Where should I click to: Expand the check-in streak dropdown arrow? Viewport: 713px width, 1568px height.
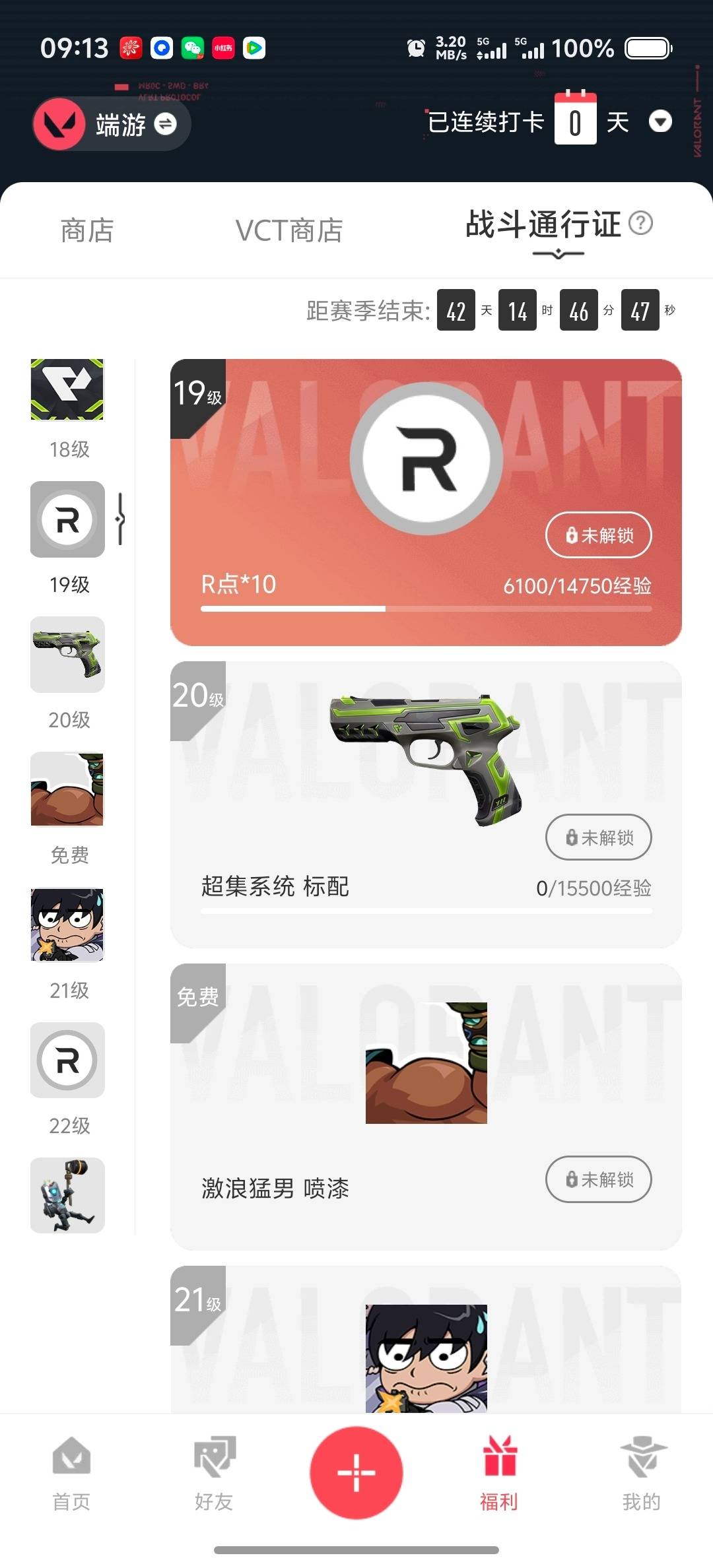[x=660, y=121]
